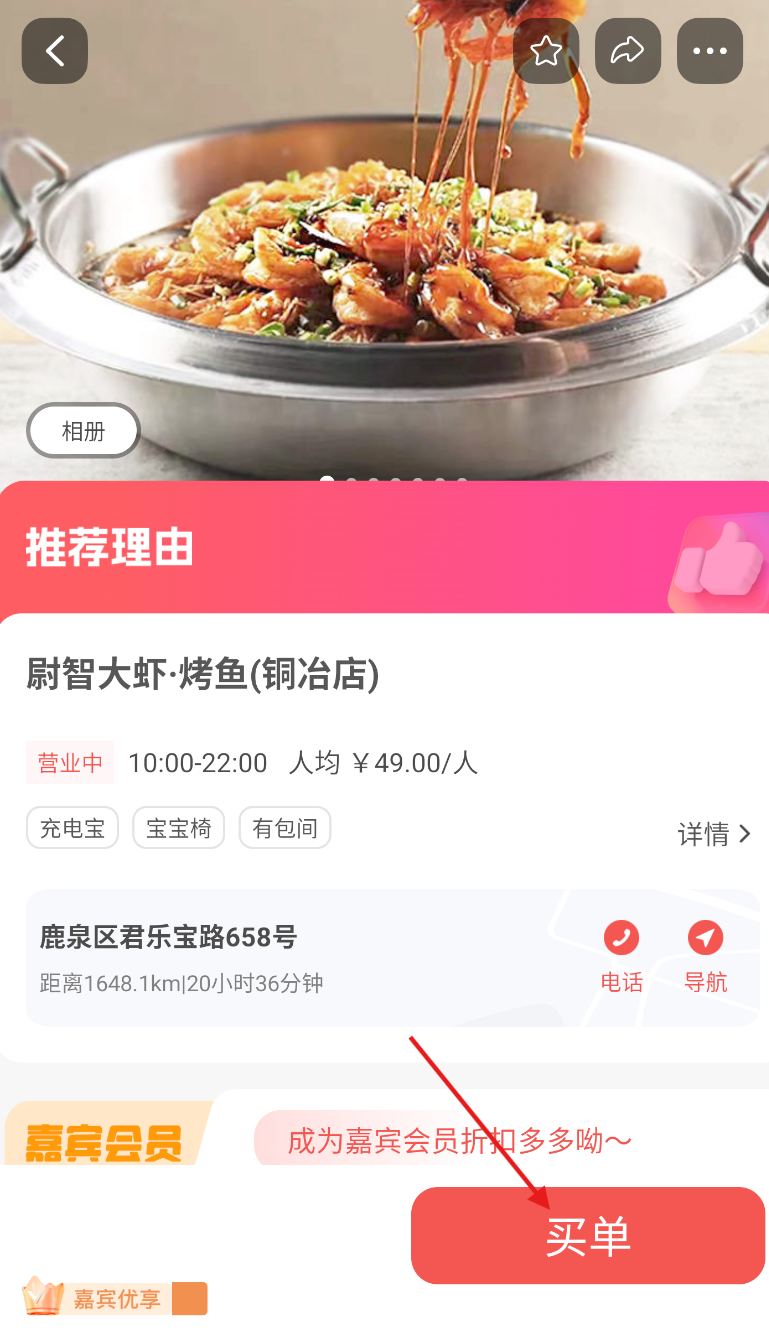Favorite this restaurant with the star icon

[x=546, y=51]
